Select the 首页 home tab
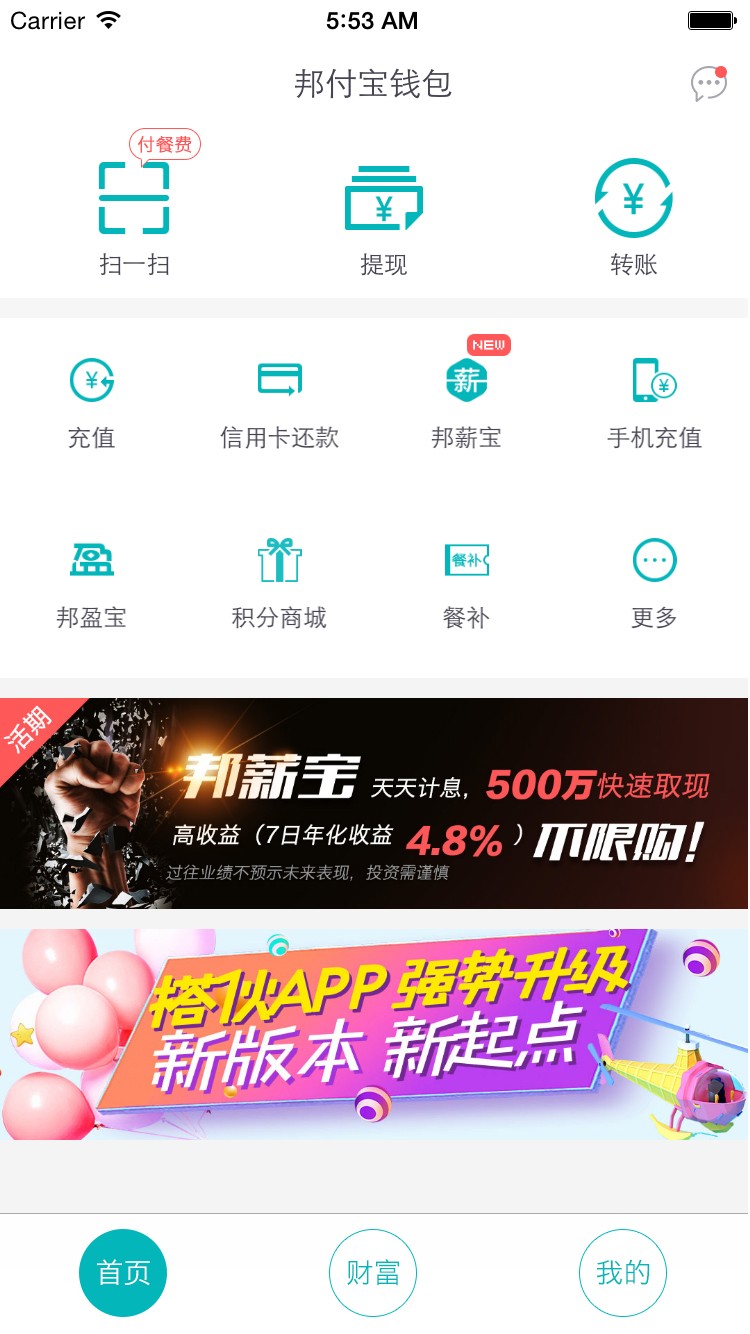The image size is (750, 1334). [123, 1272]
